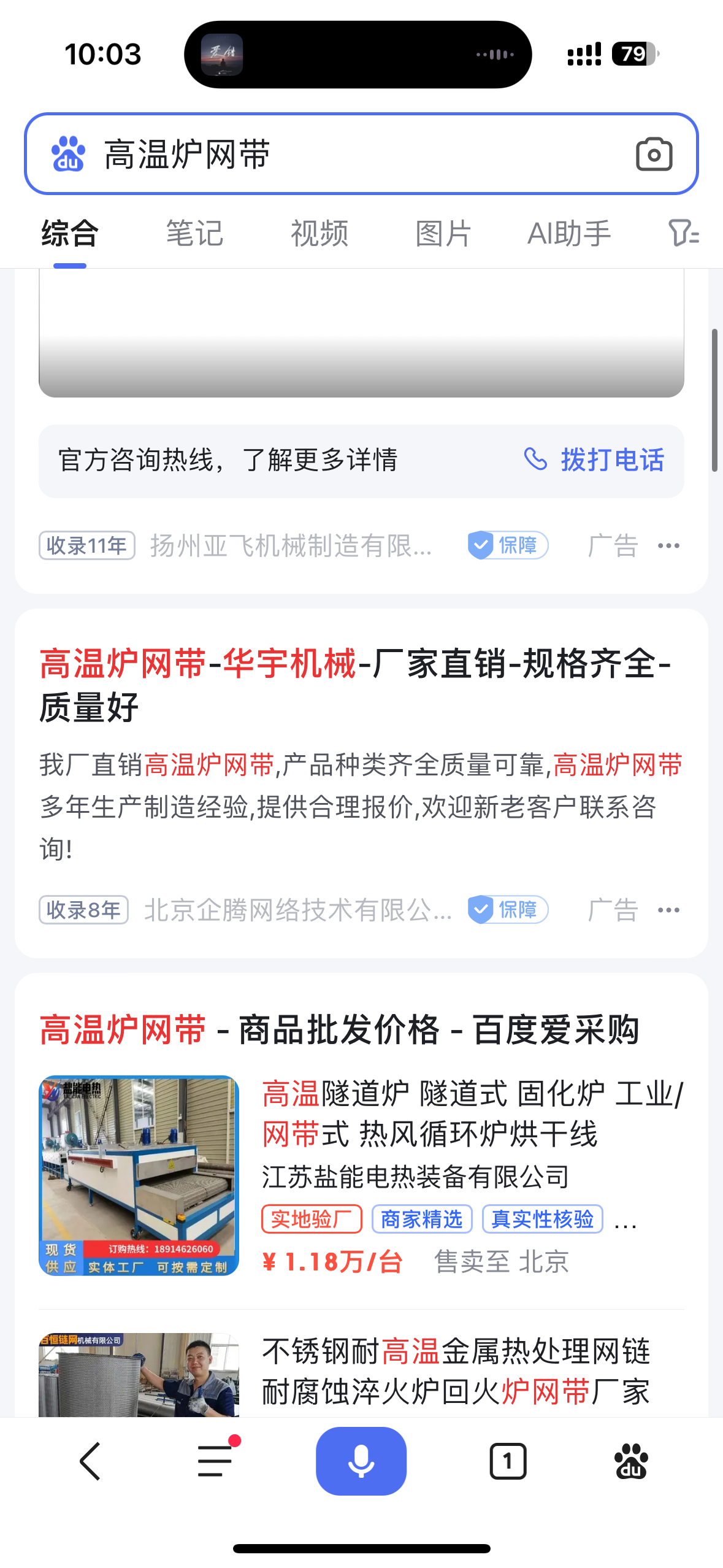This screenshot has height=1568, width=723.
Task: Start voice search with the microphone
Action: click(361, 1461)
